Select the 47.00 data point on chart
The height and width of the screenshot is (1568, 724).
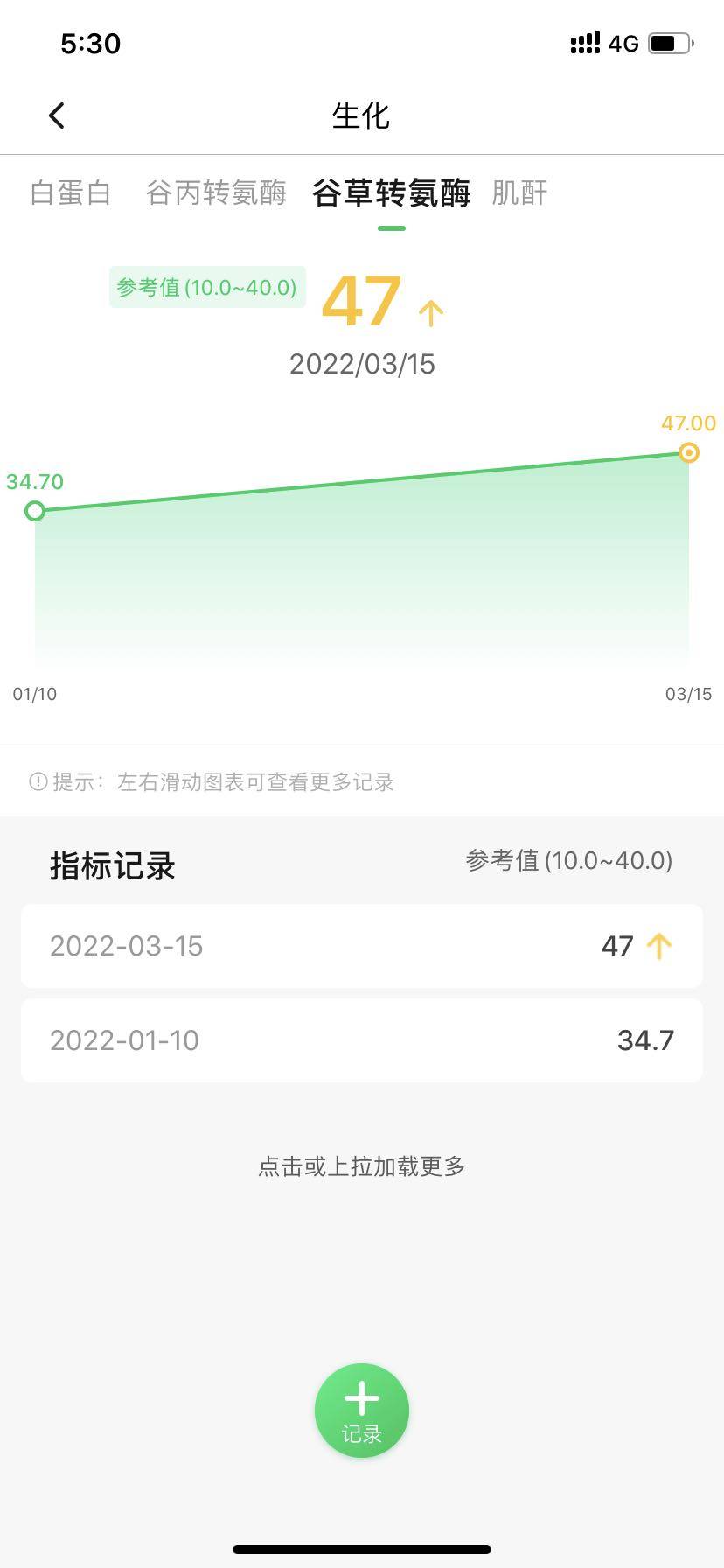pos(689,452)
